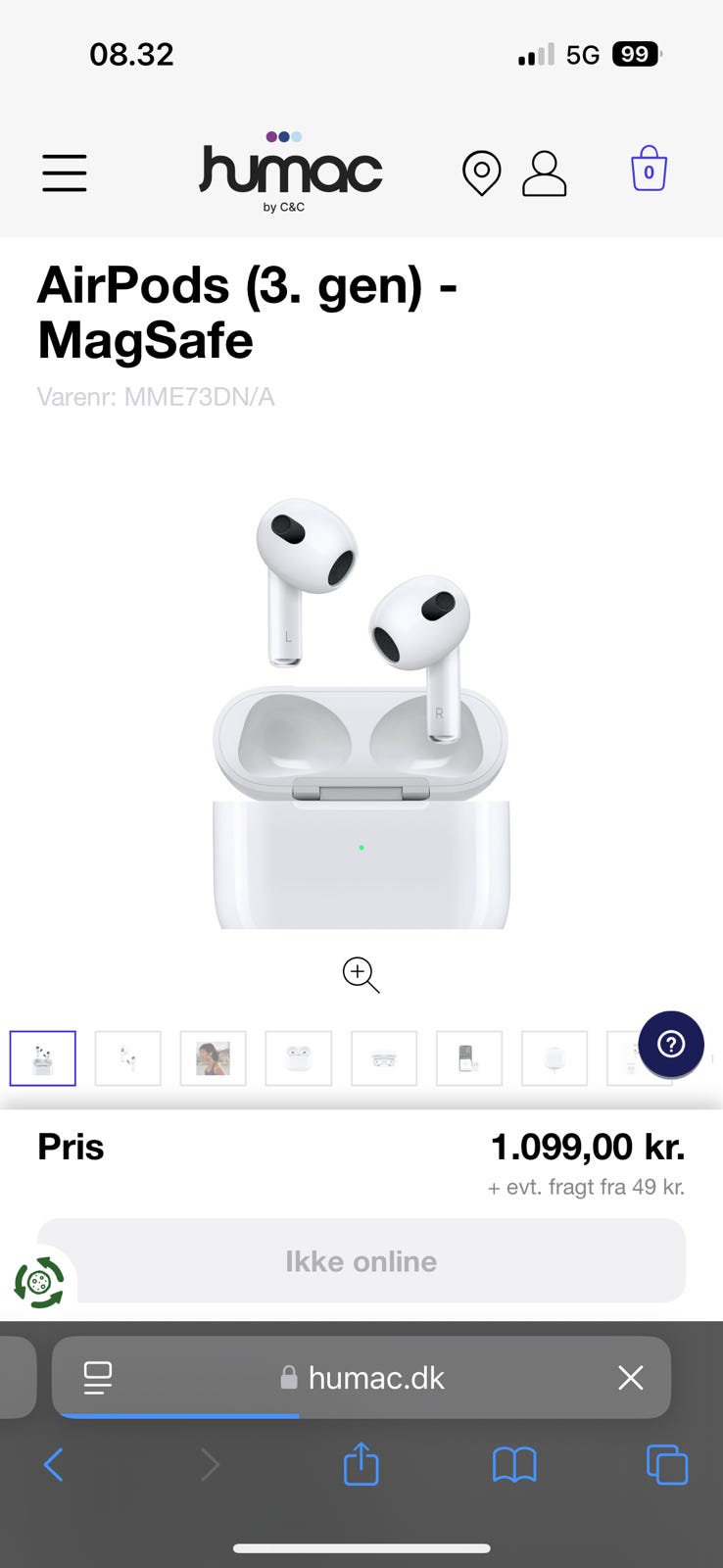Screen dimensions: 723x1568
Task: Find a store with the location pin
Action: (x=481, y=173)
